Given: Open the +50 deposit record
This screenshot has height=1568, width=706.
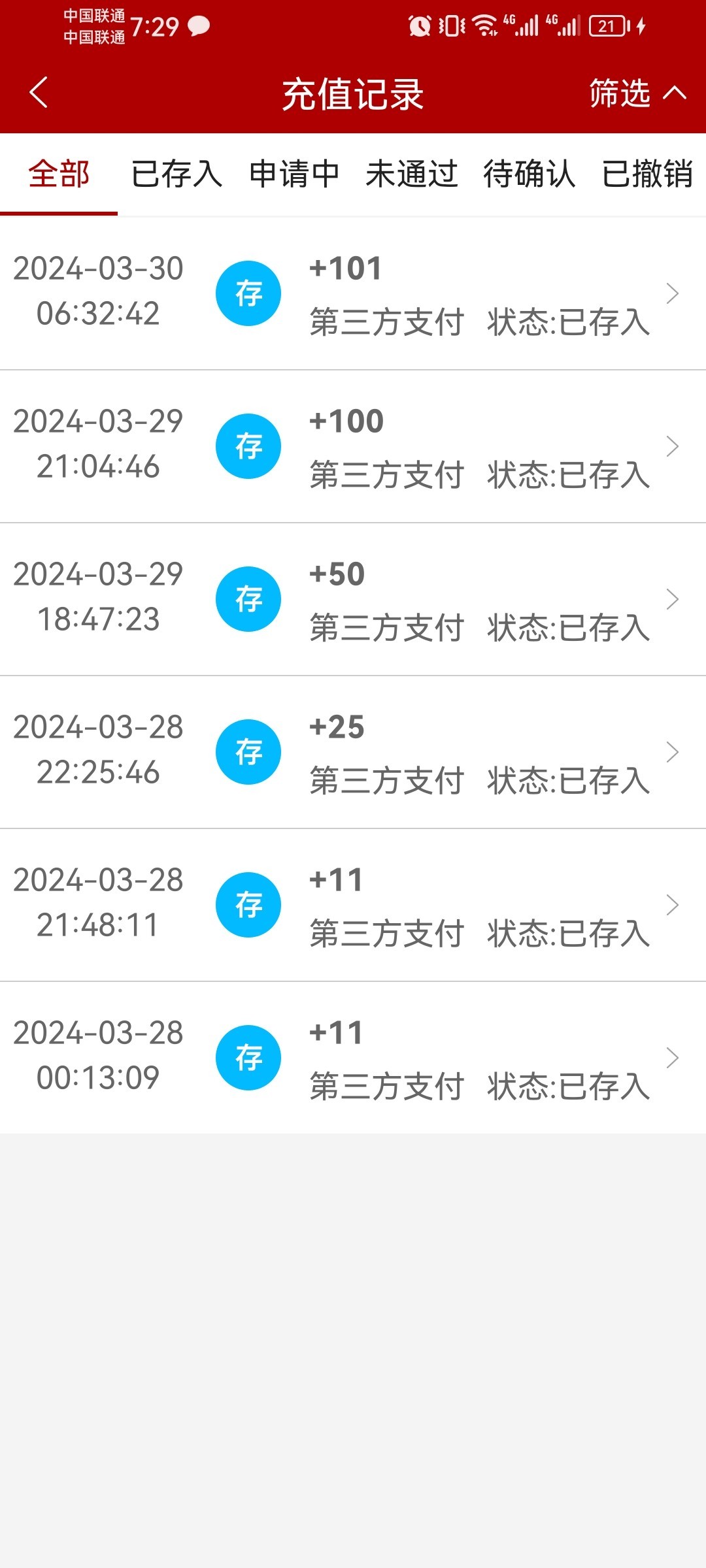Looking at the screenshot, I should pos(353,600).
